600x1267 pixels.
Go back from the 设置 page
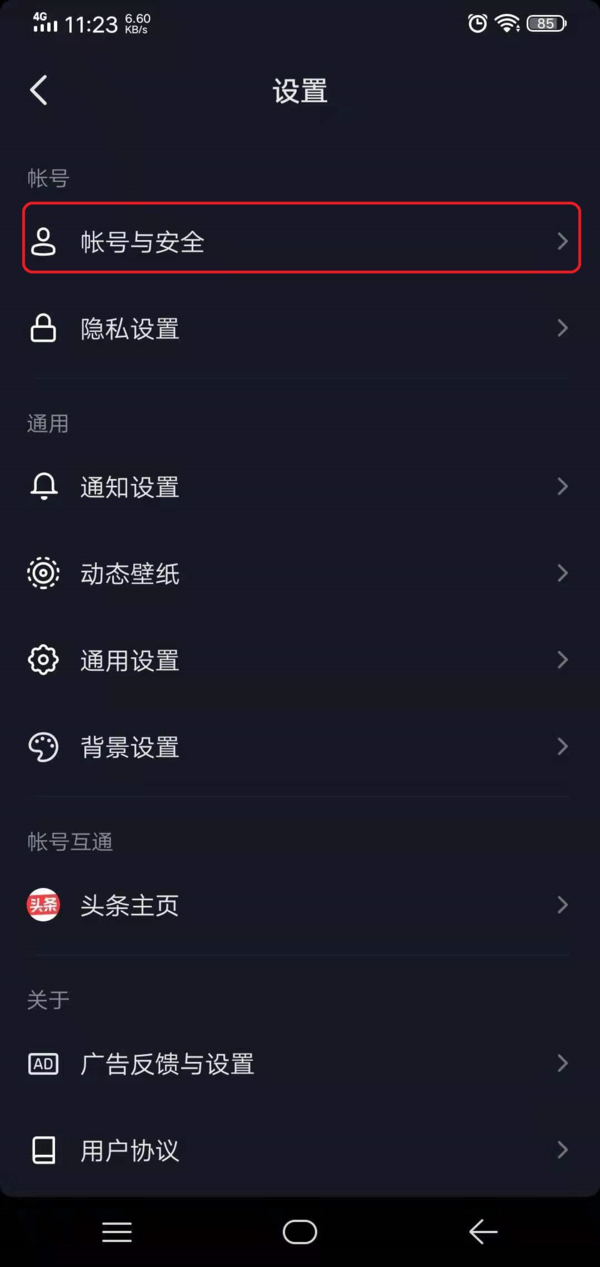point(39,90)
